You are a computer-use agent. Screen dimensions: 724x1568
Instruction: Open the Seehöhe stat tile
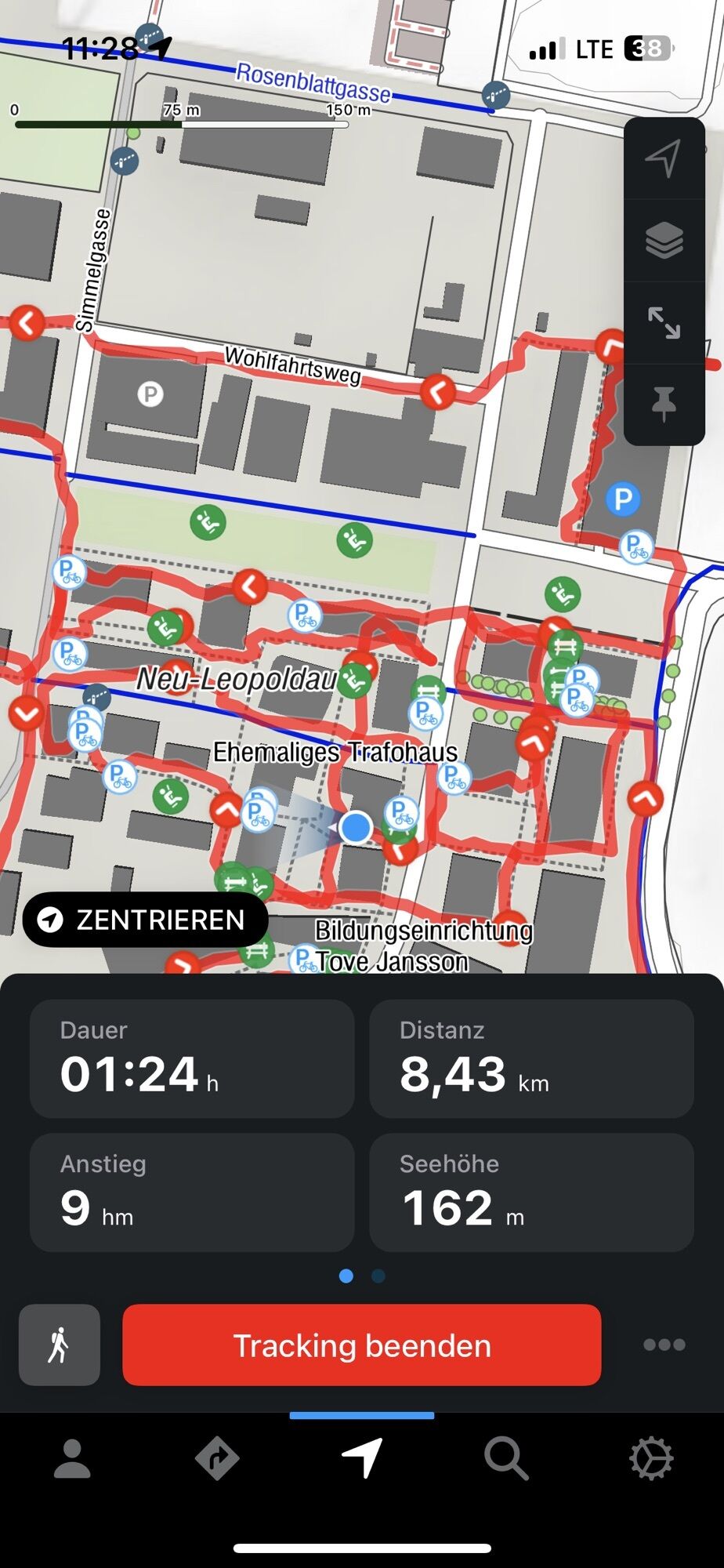[x=531, y=1192]
